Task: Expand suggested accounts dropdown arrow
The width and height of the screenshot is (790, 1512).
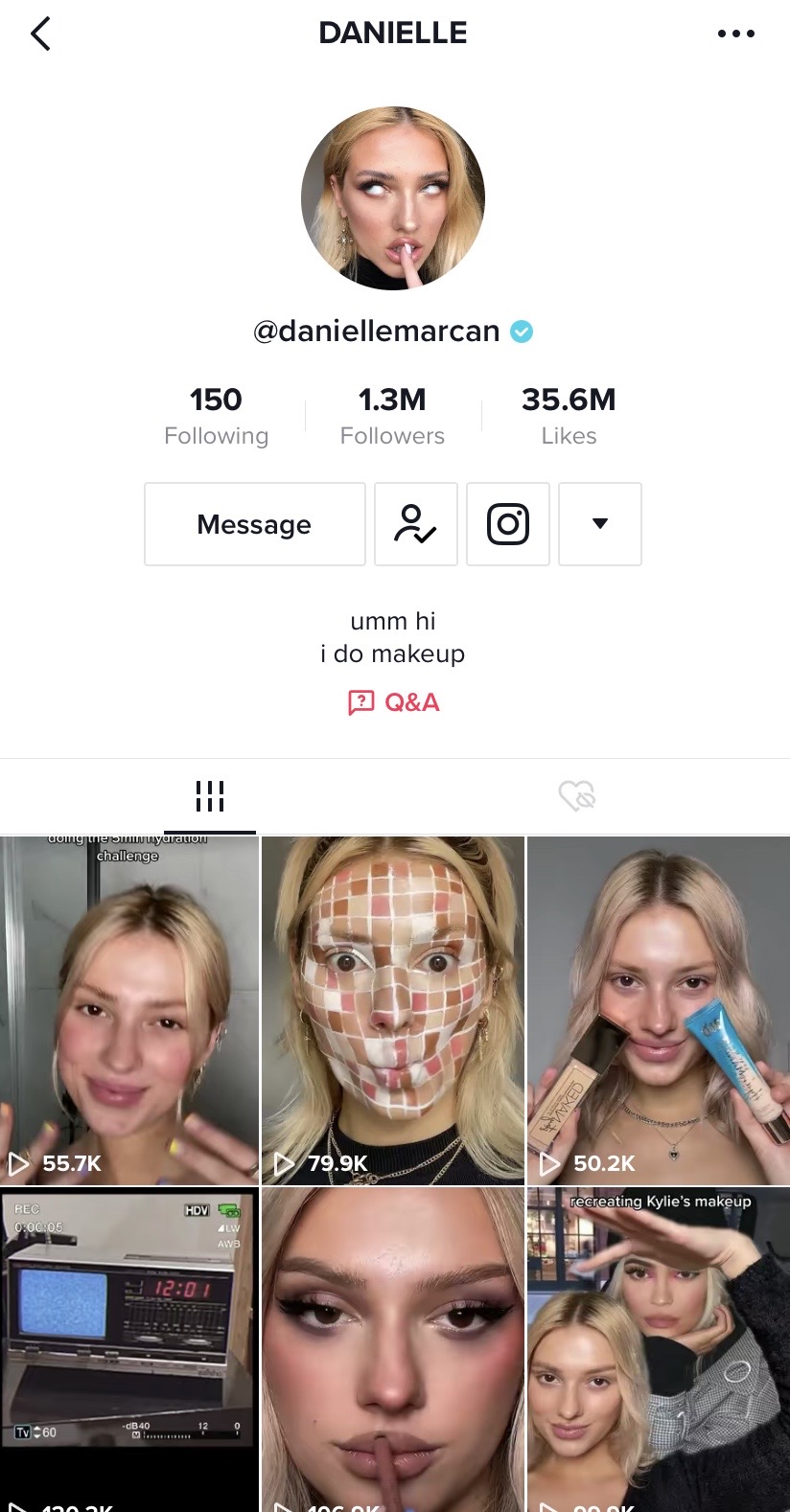Action: [599, 524]
